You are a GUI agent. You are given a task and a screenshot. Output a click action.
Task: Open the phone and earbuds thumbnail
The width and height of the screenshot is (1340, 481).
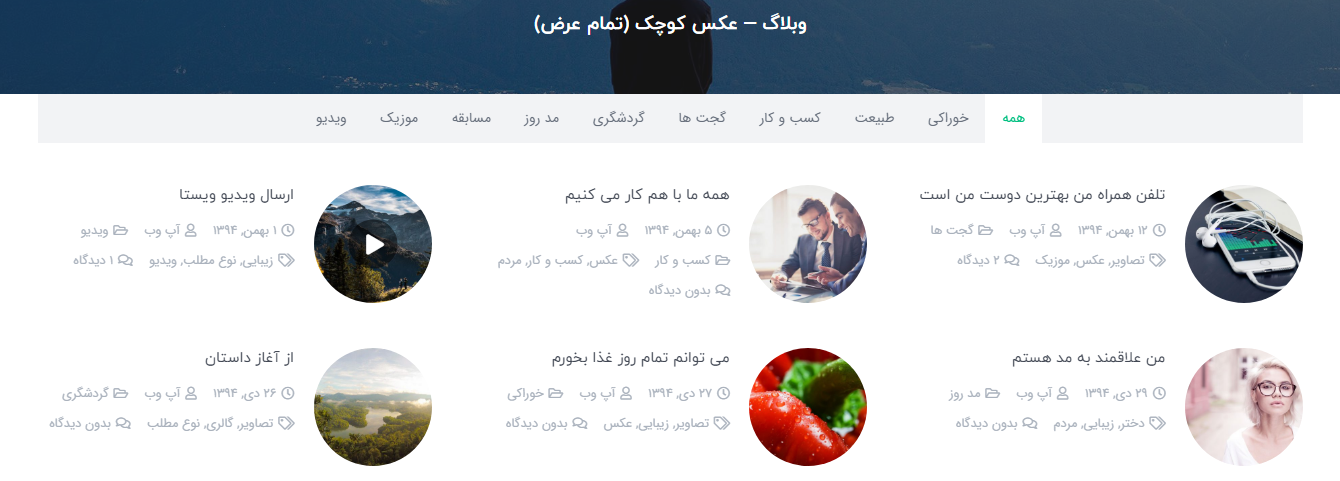[1243, 244]
